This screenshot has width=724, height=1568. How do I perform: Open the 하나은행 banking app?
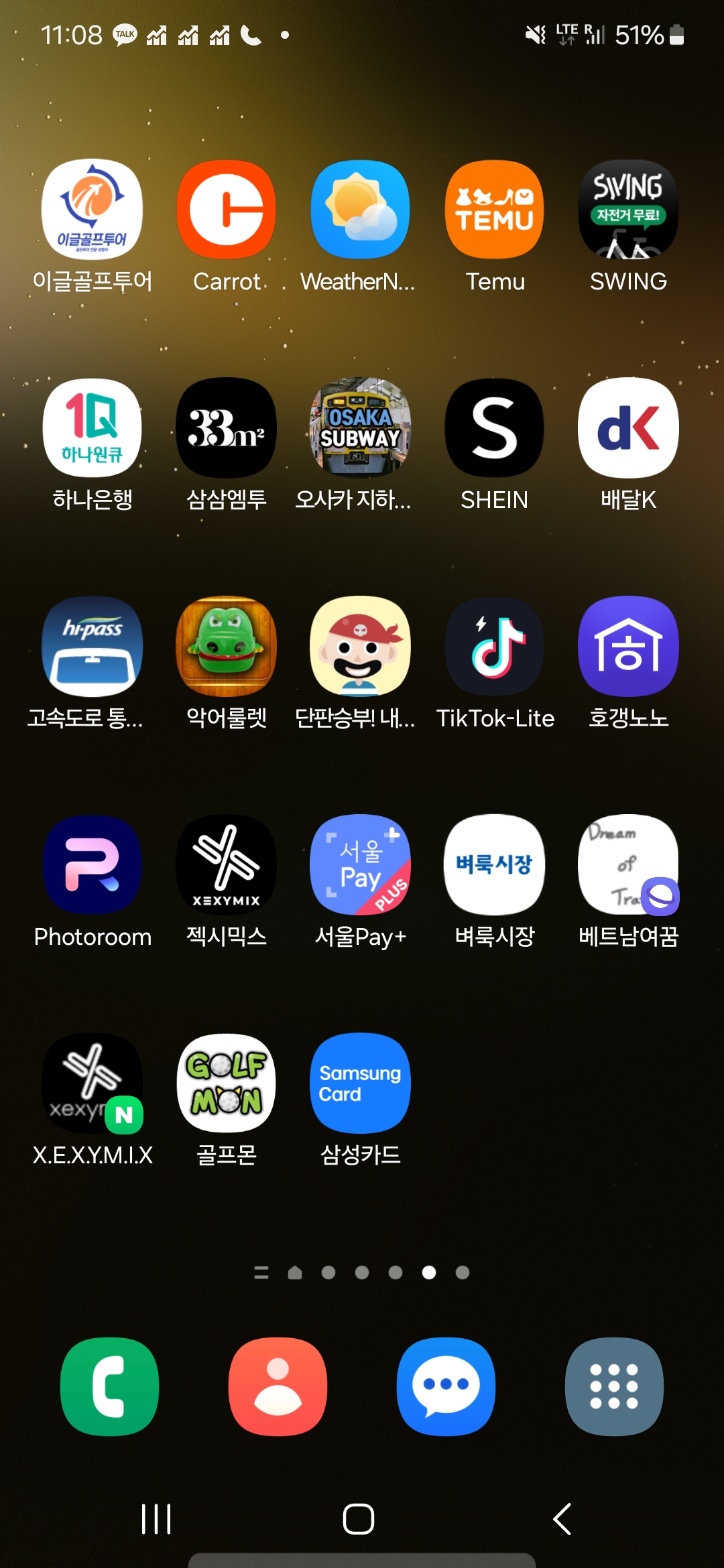(93, 428)
